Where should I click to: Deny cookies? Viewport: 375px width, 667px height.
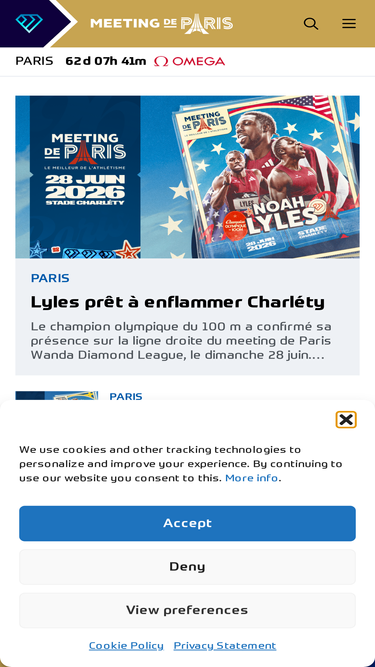pyautogui.click(x=188, y=567)
